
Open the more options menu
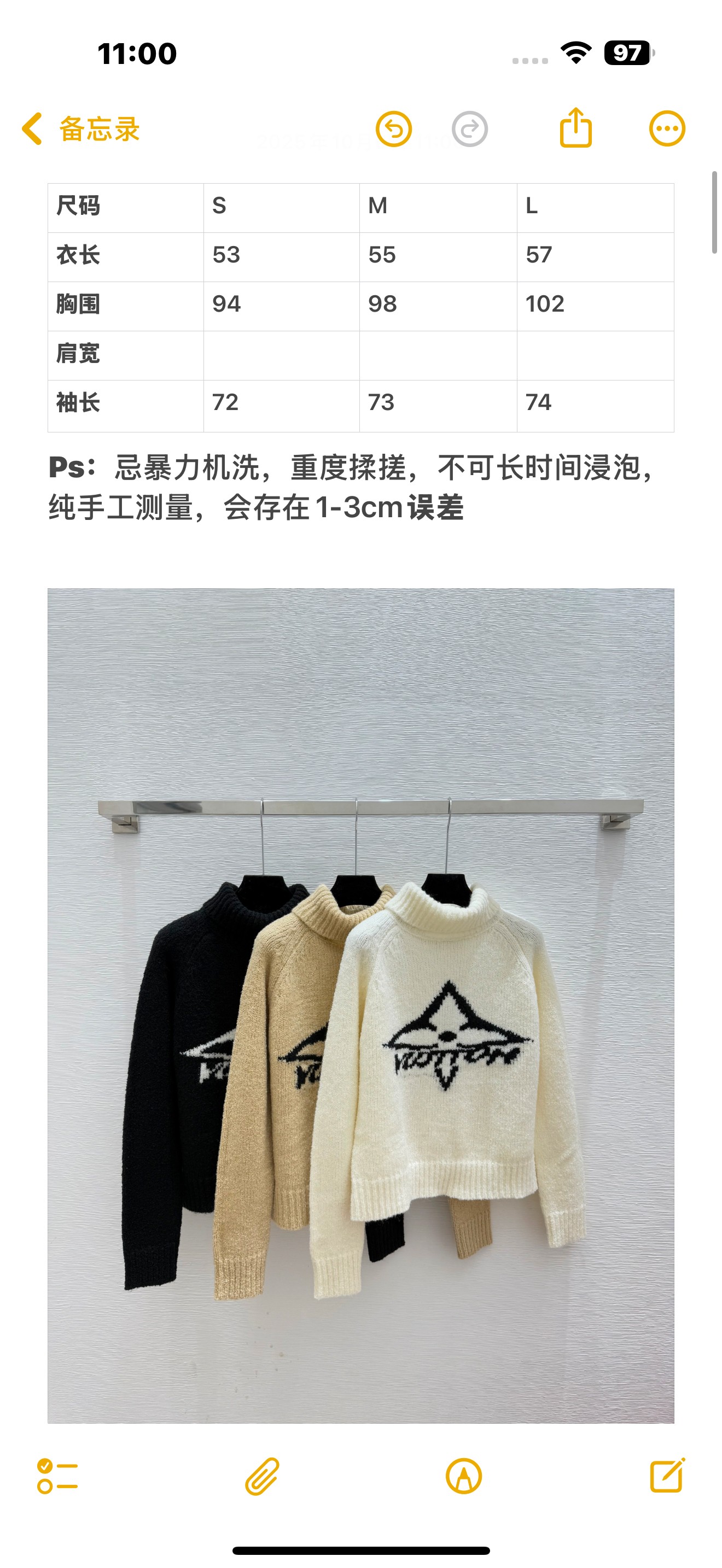[x=667, y=129]
